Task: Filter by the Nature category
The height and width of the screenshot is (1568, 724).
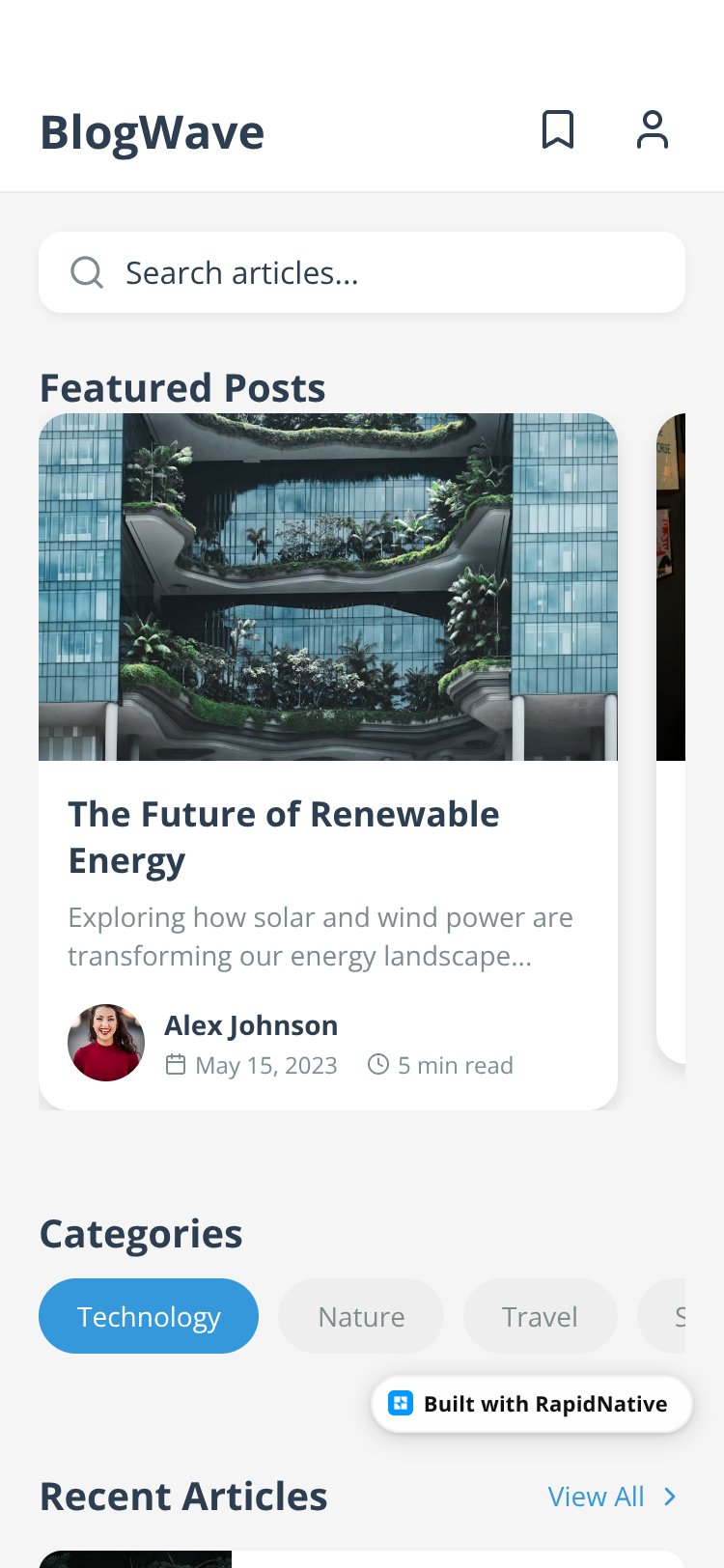Action: [361, 1316]
